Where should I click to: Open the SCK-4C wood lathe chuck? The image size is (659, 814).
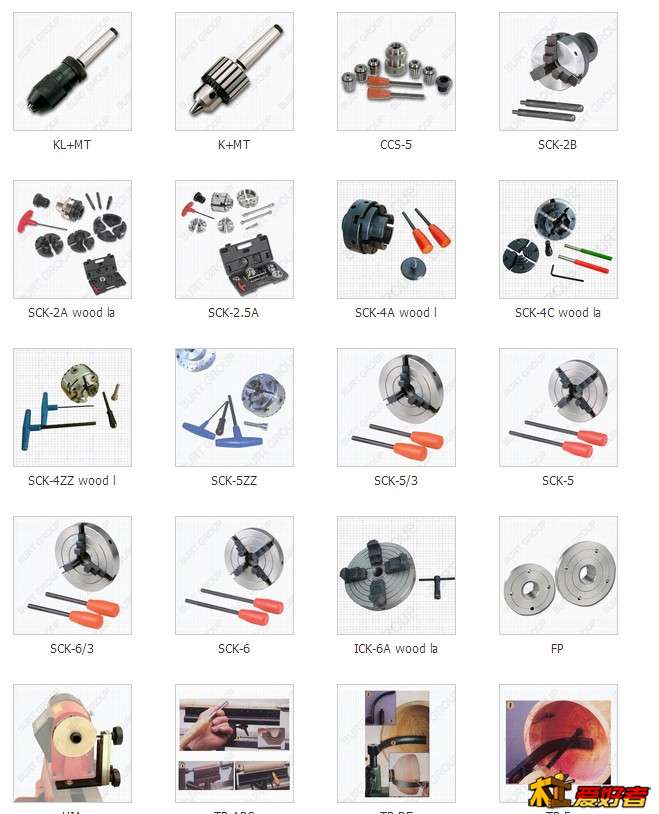click(x=558, y=240)
